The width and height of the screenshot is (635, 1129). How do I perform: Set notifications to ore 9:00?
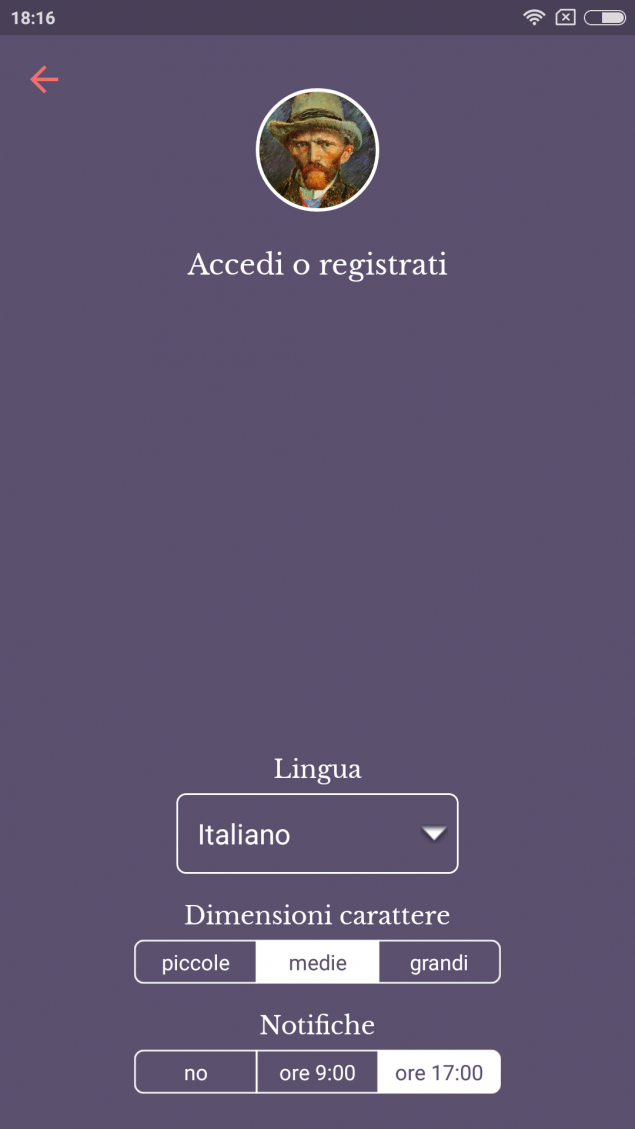(318, 1072)
